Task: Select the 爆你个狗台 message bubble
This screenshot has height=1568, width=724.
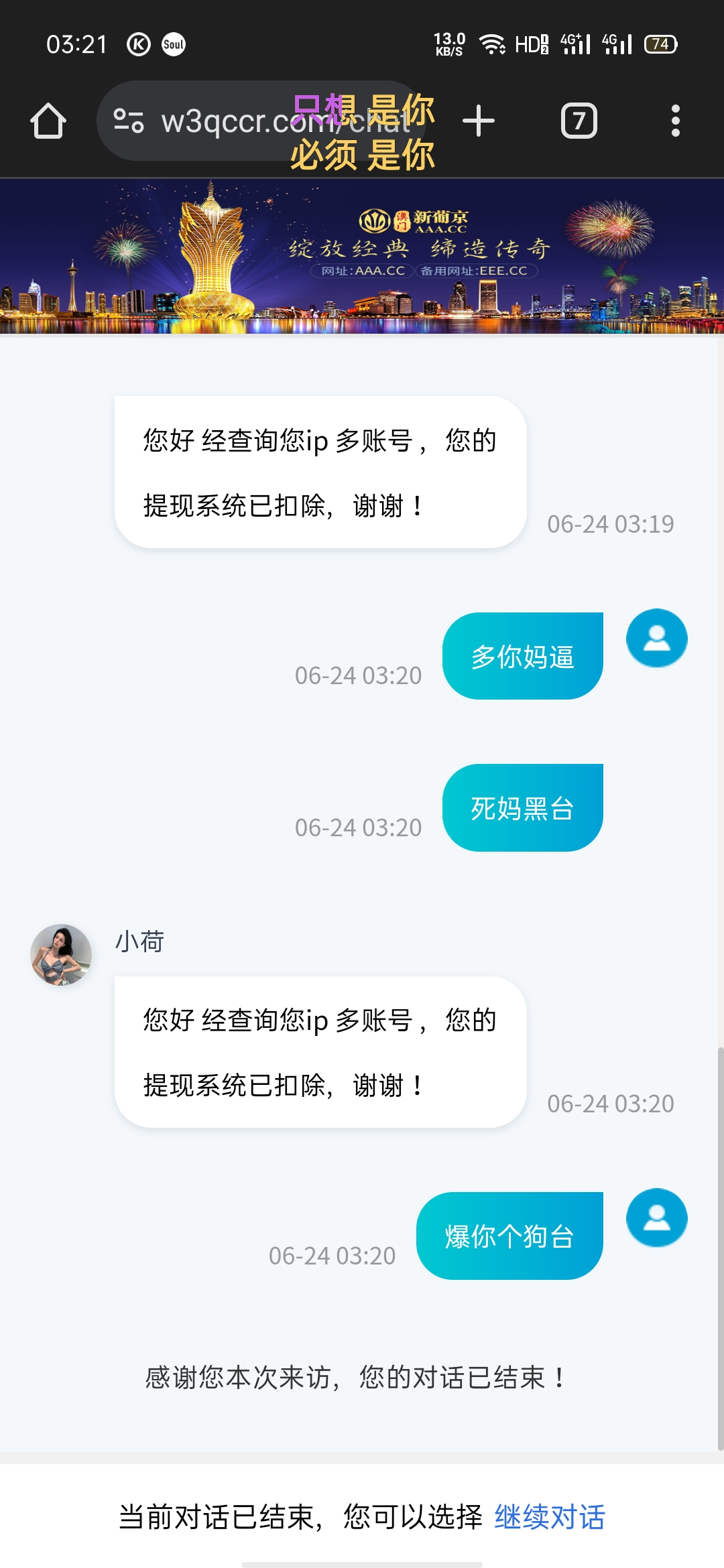Action: click(509, 1235)
